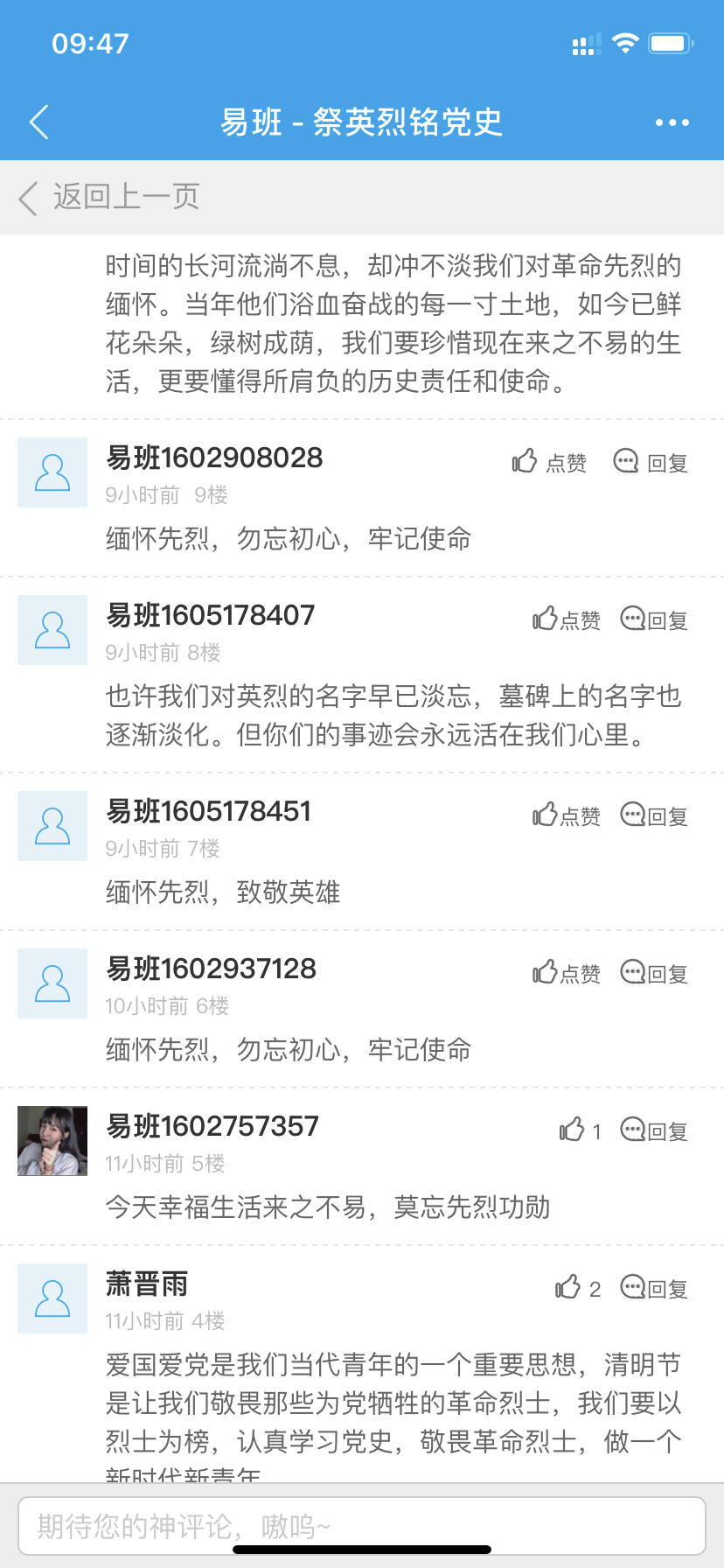This screenshot has width=724, height=1568.
Task: Reply to 易班1602908028's comment
Action: coord(651,461)
